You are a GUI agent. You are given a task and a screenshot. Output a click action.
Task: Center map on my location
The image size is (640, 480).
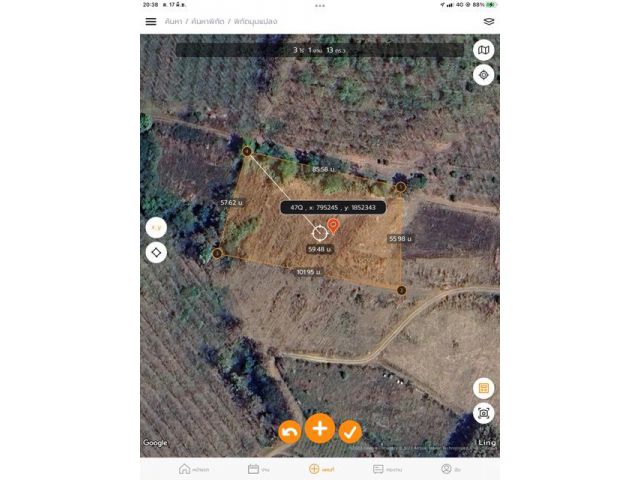(484, 75)
